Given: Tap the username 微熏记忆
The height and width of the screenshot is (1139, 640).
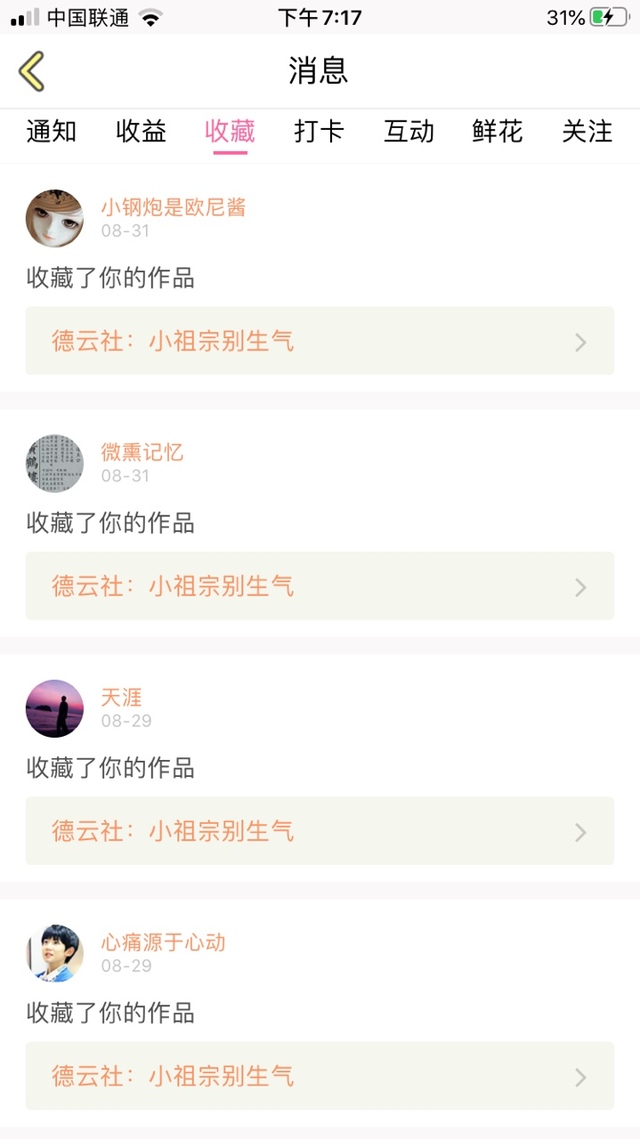Looking at the screenshot, I should pyautogui.click(x=142, y=453).
